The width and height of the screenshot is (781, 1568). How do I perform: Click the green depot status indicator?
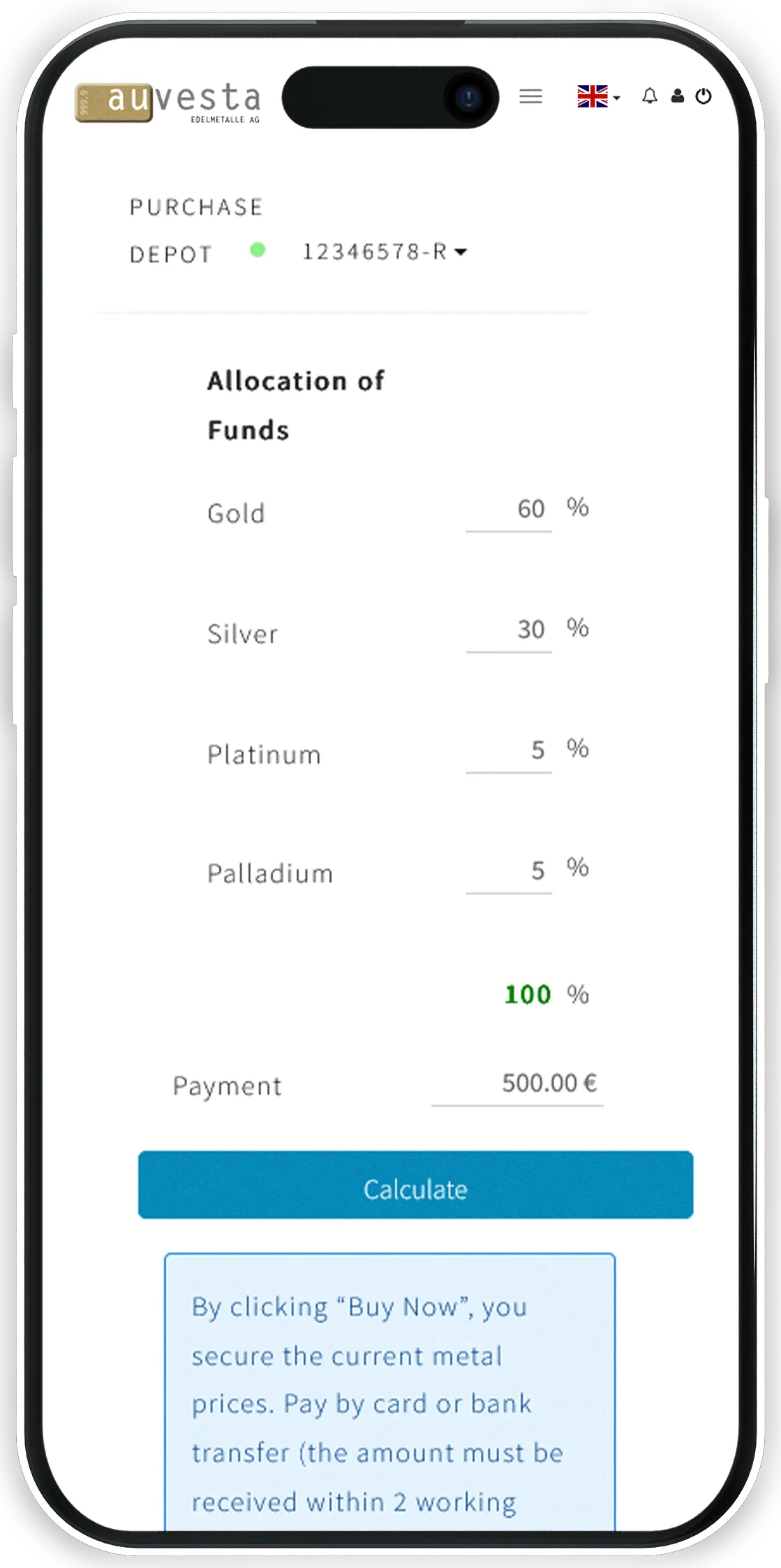258,251
